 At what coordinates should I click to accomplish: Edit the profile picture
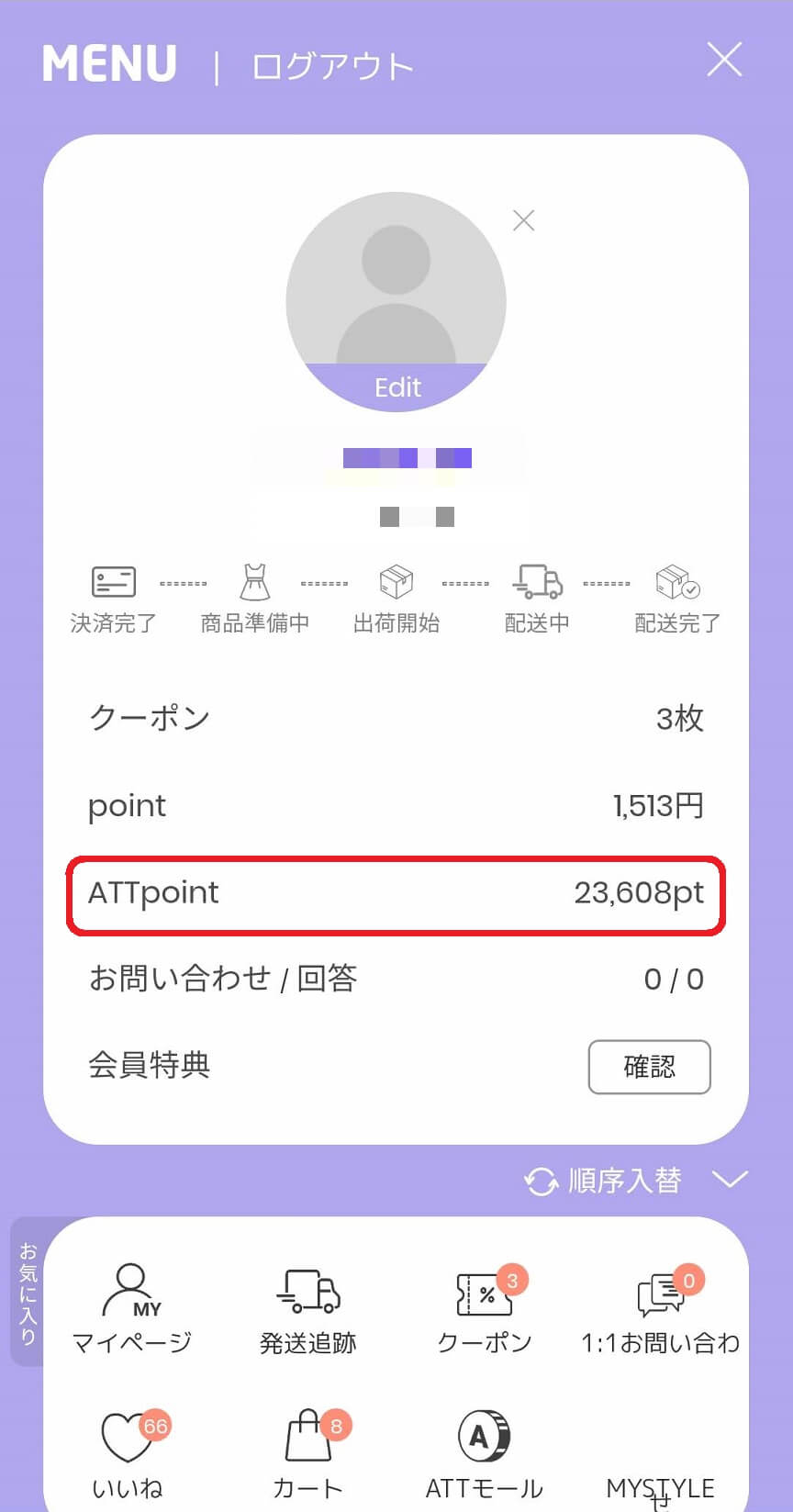[x=396, y=386]
